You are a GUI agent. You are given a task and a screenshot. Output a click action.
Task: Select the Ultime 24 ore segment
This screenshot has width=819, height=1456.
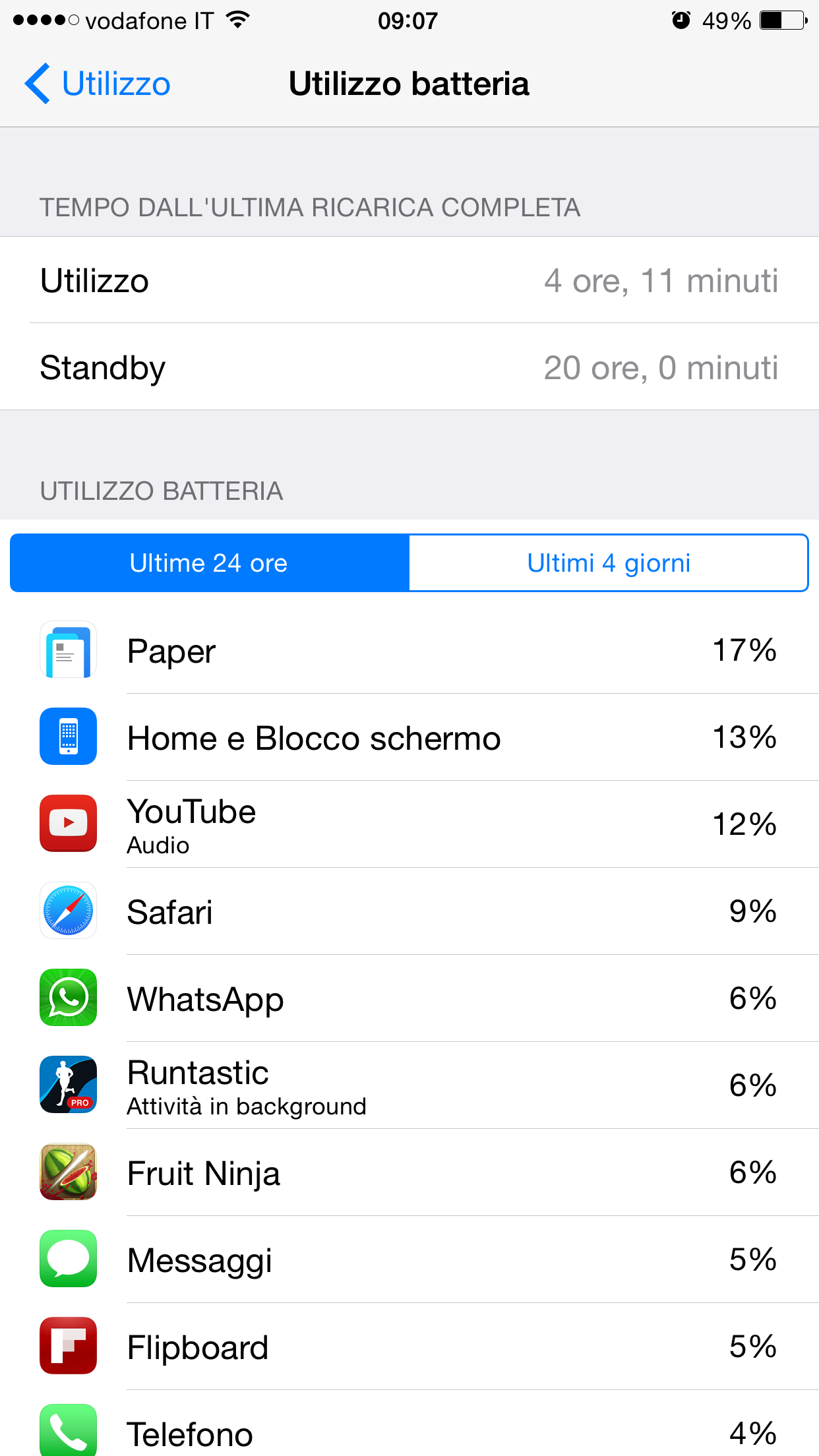click(x=210, y=563)
